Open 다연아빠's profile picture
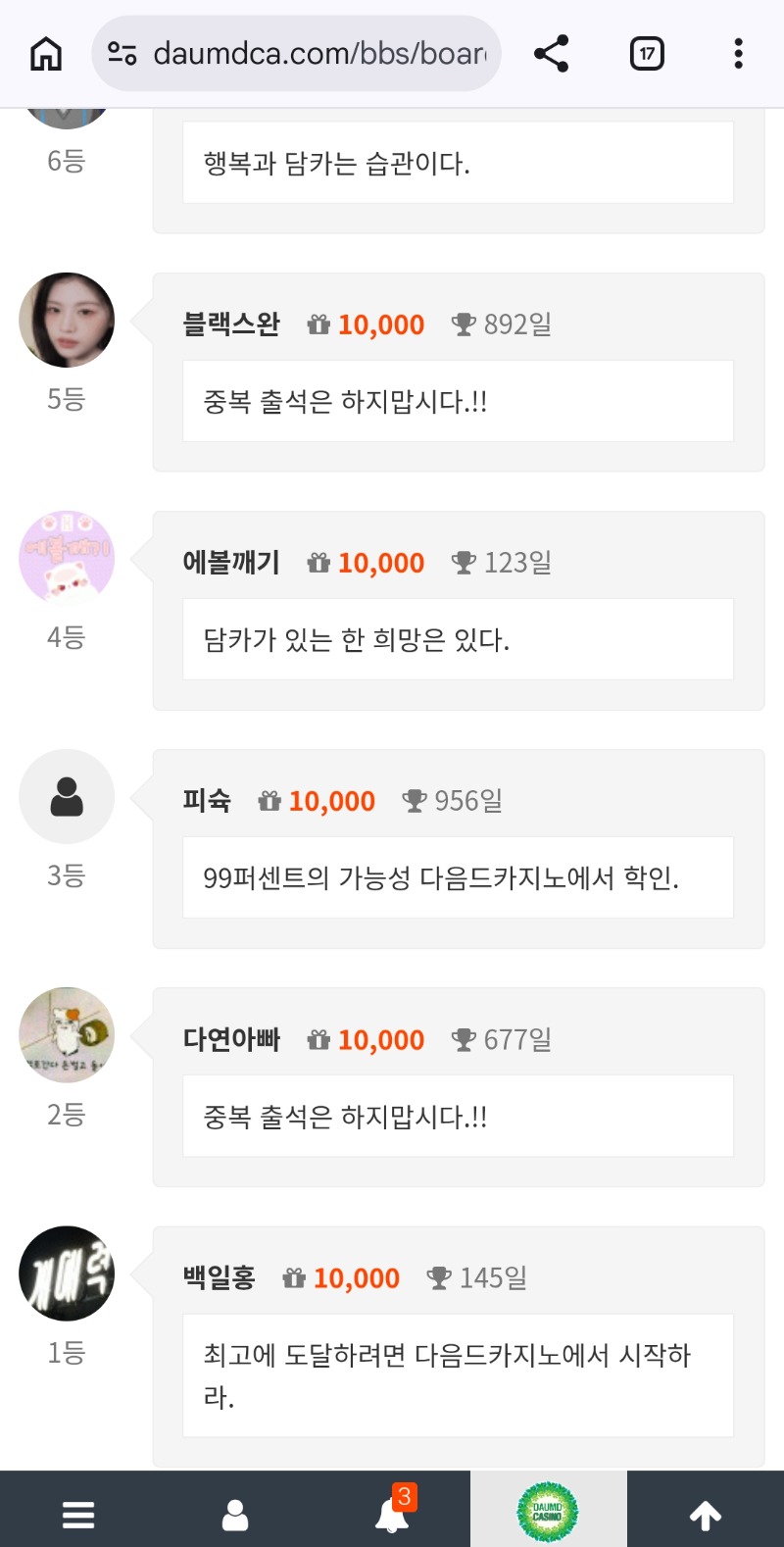 pos(67,1035)
